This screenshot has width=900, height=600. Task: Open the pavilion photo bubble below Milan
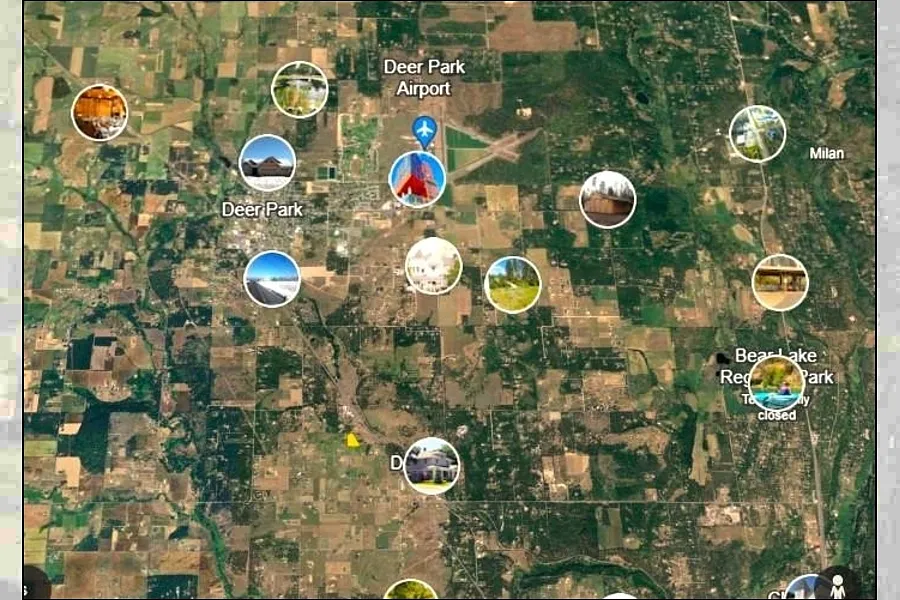(780, 282)
